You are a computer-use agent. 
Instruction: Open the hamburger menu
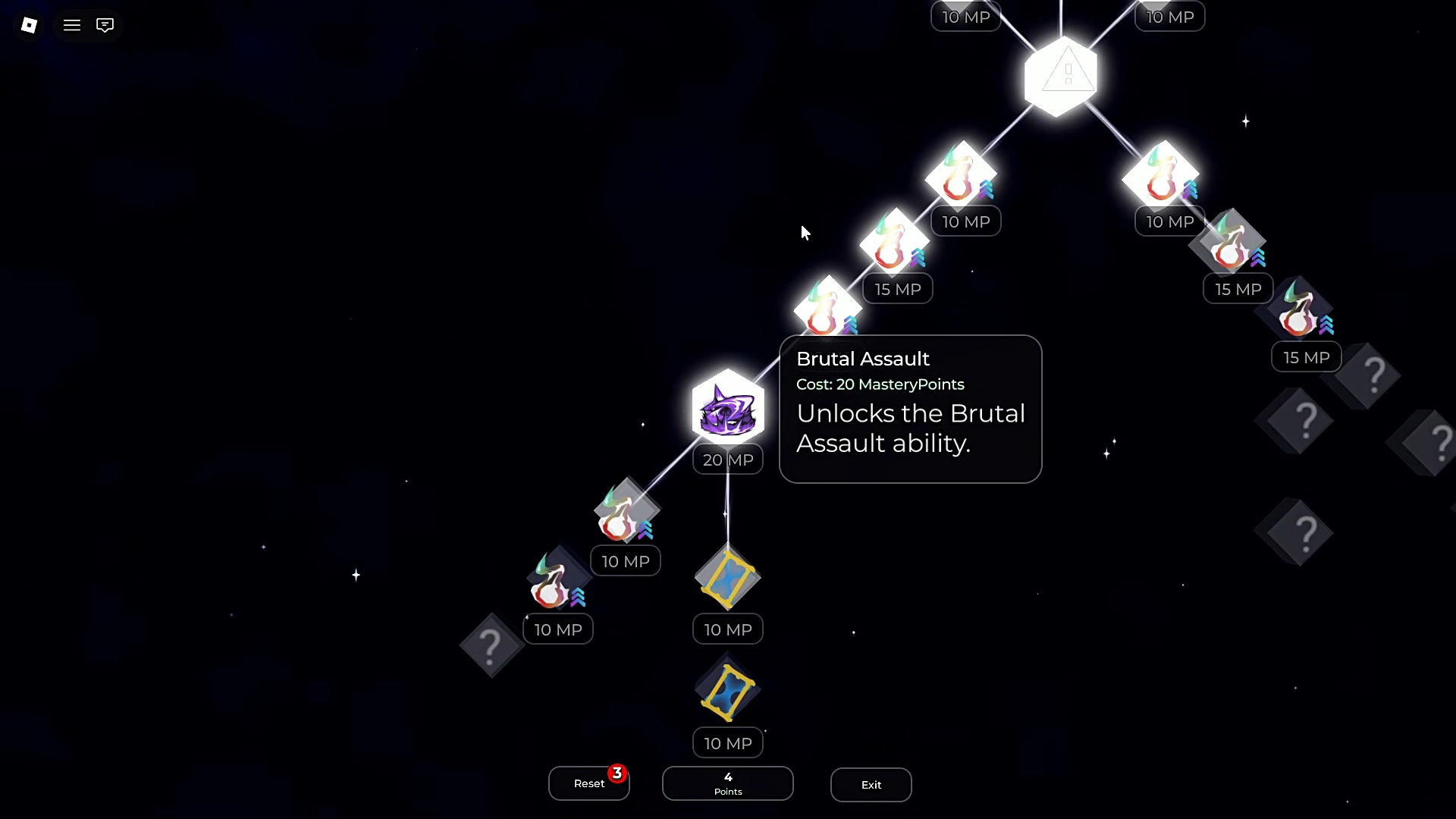[72, 25]
